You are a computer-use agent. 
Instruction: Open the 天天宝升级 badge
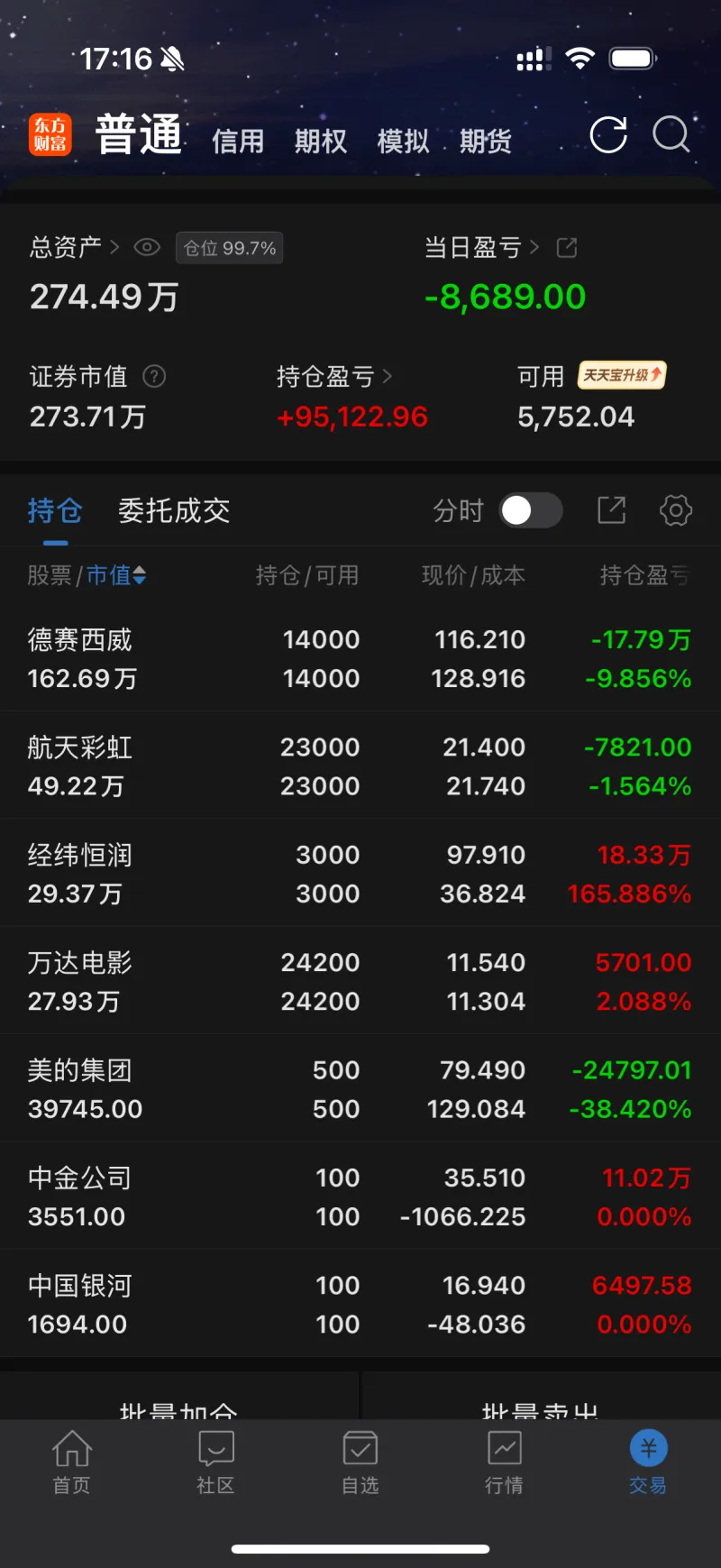622,375
